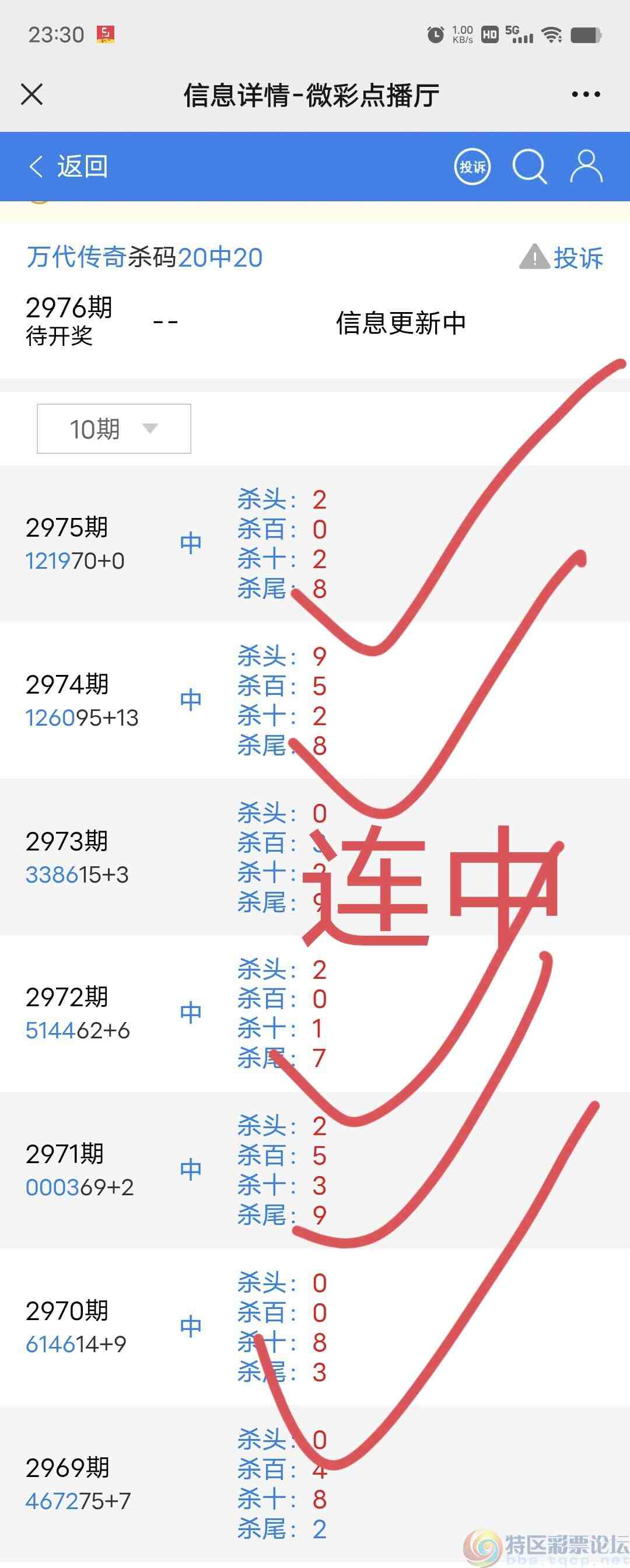Open the three-dot more options menu
The height and width of the screenshot is (1568, 630).
586,94
